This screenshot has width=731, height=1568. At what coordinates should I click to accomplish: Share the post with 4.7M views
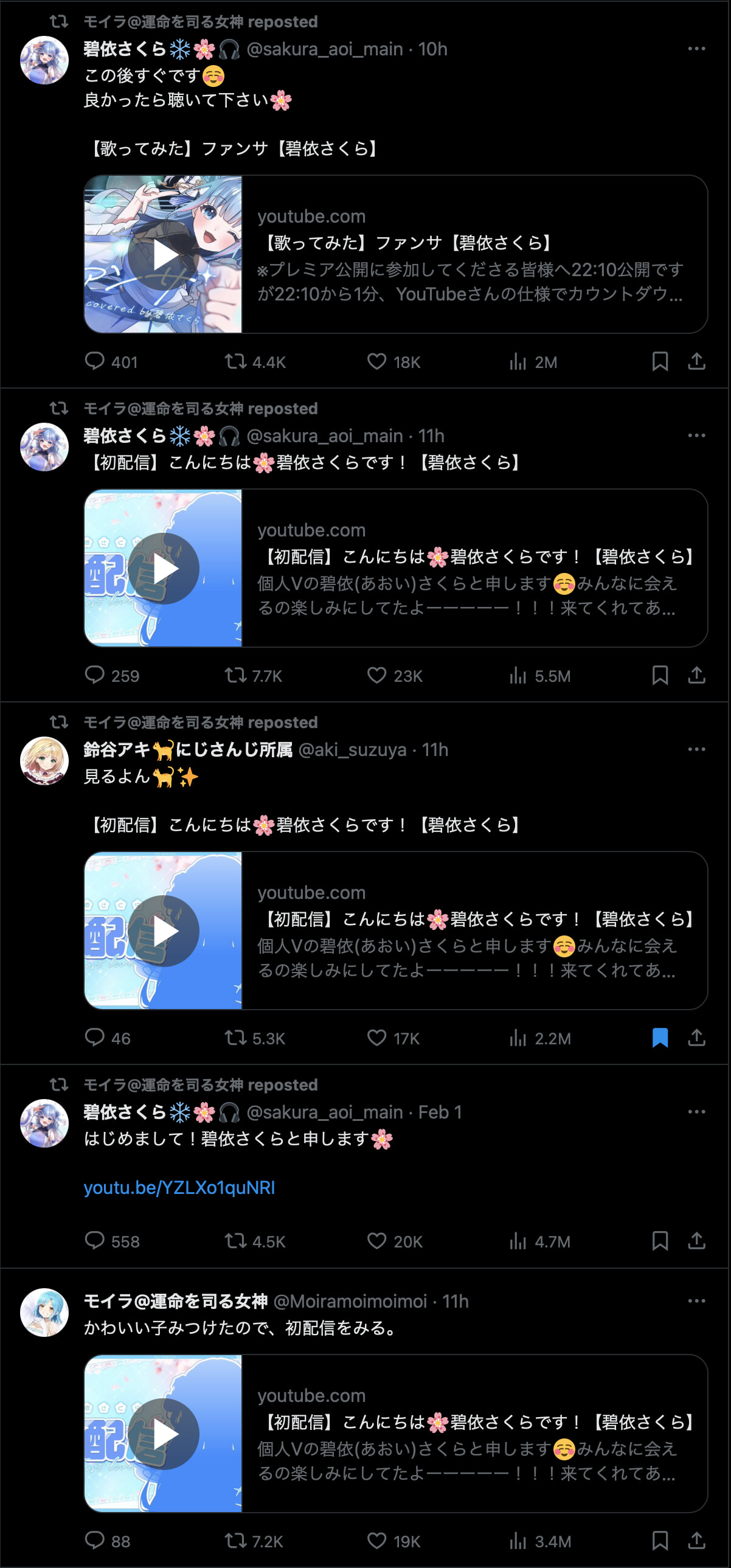coord(696,1241)
